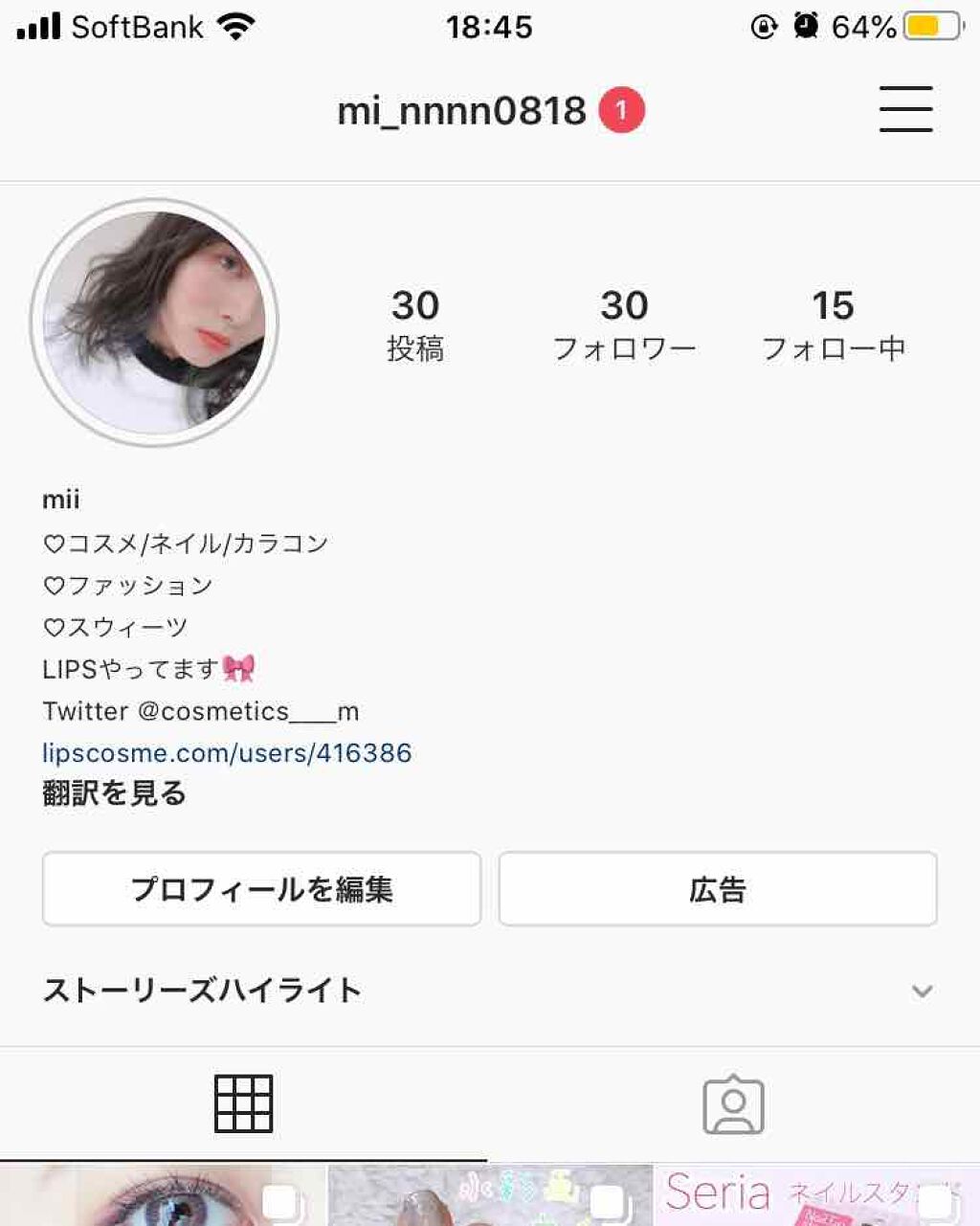The height and width of the screenshot is (1226, 980).
Task: Open the lipscosme.com profile link
Action: point(226,752)
